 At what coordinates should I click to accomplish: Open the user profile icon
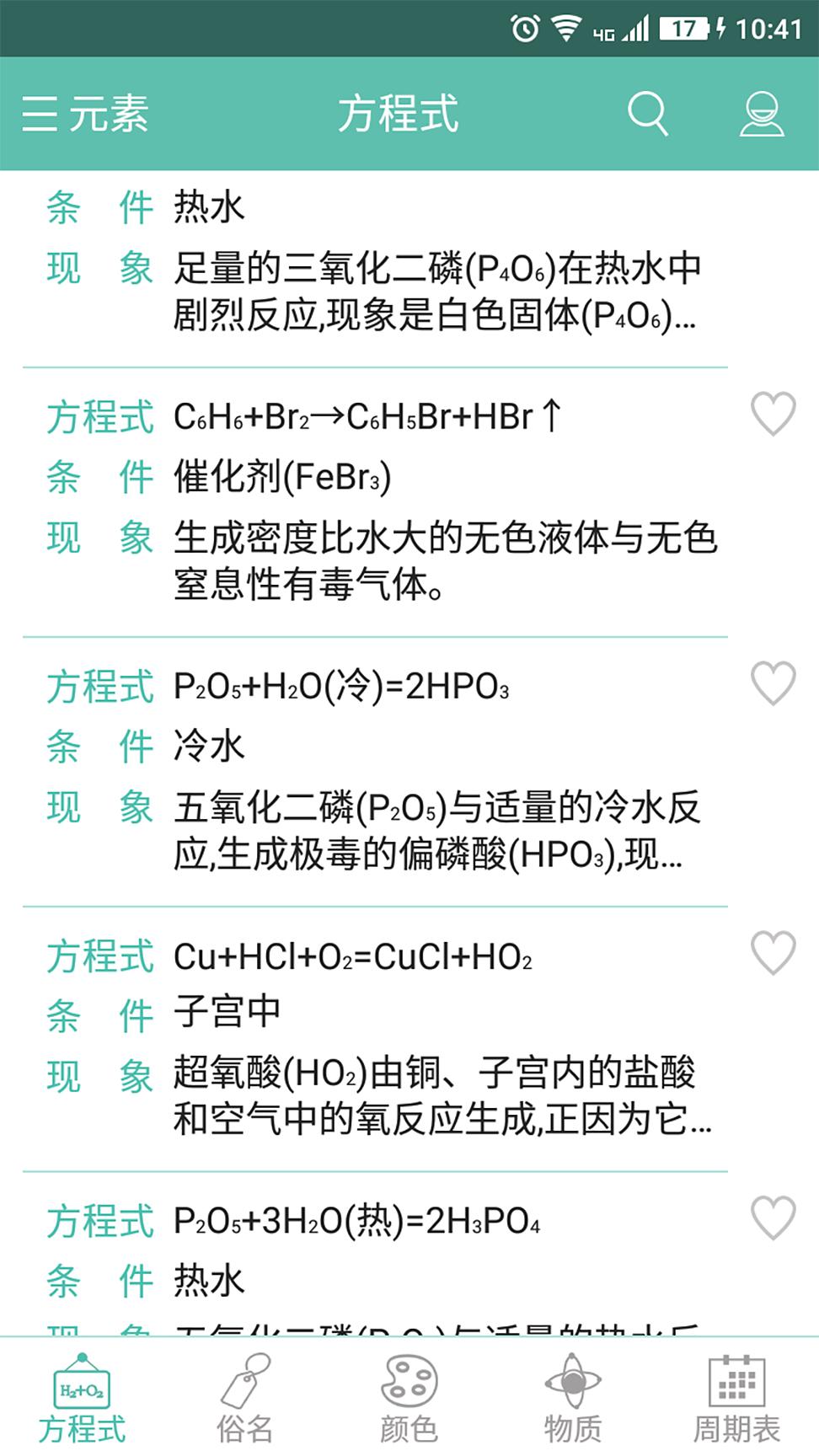[x=761, y=115]
